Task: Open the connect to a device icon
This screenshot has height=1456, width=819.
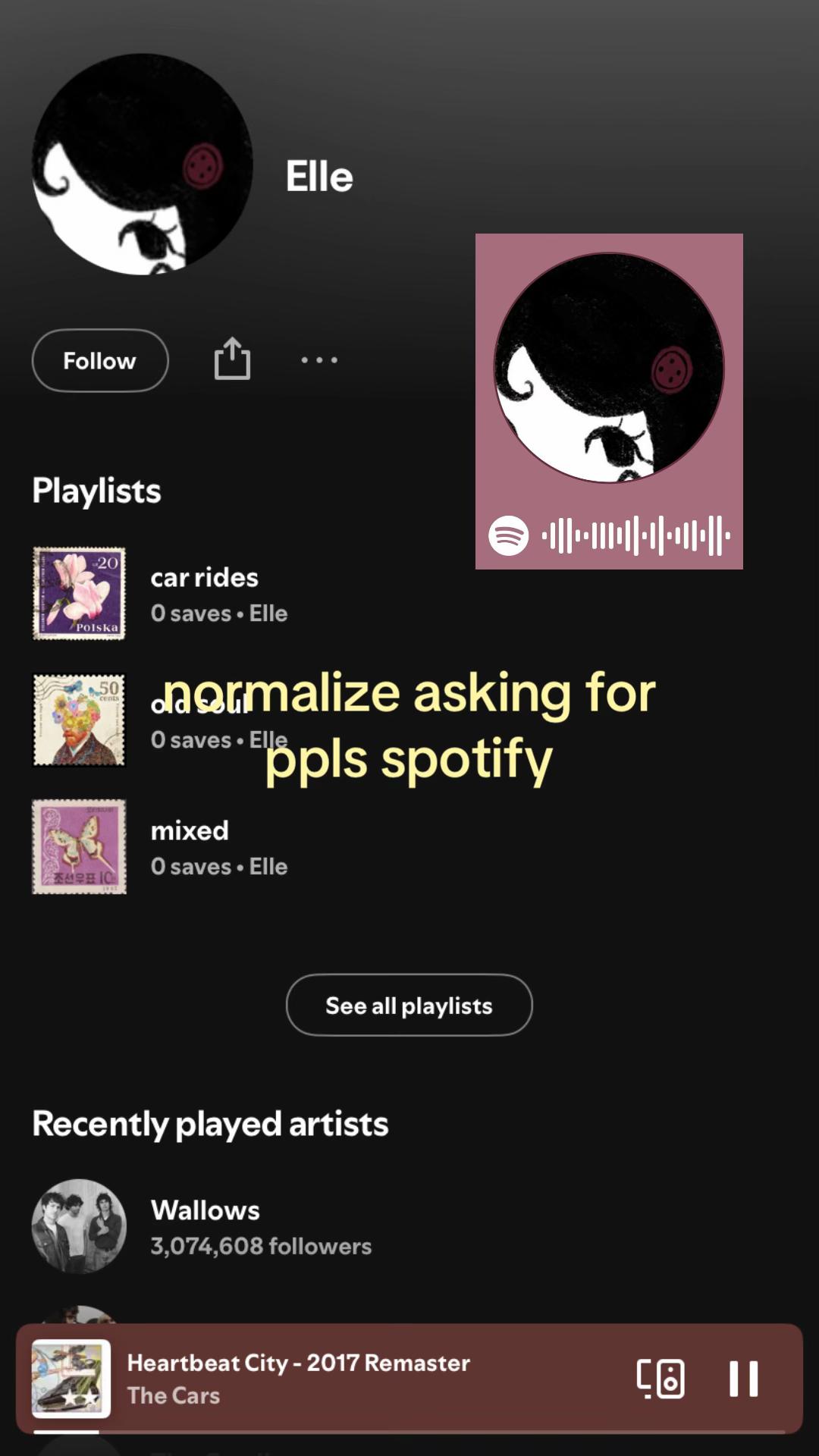Action: [x=661, y=1379]
